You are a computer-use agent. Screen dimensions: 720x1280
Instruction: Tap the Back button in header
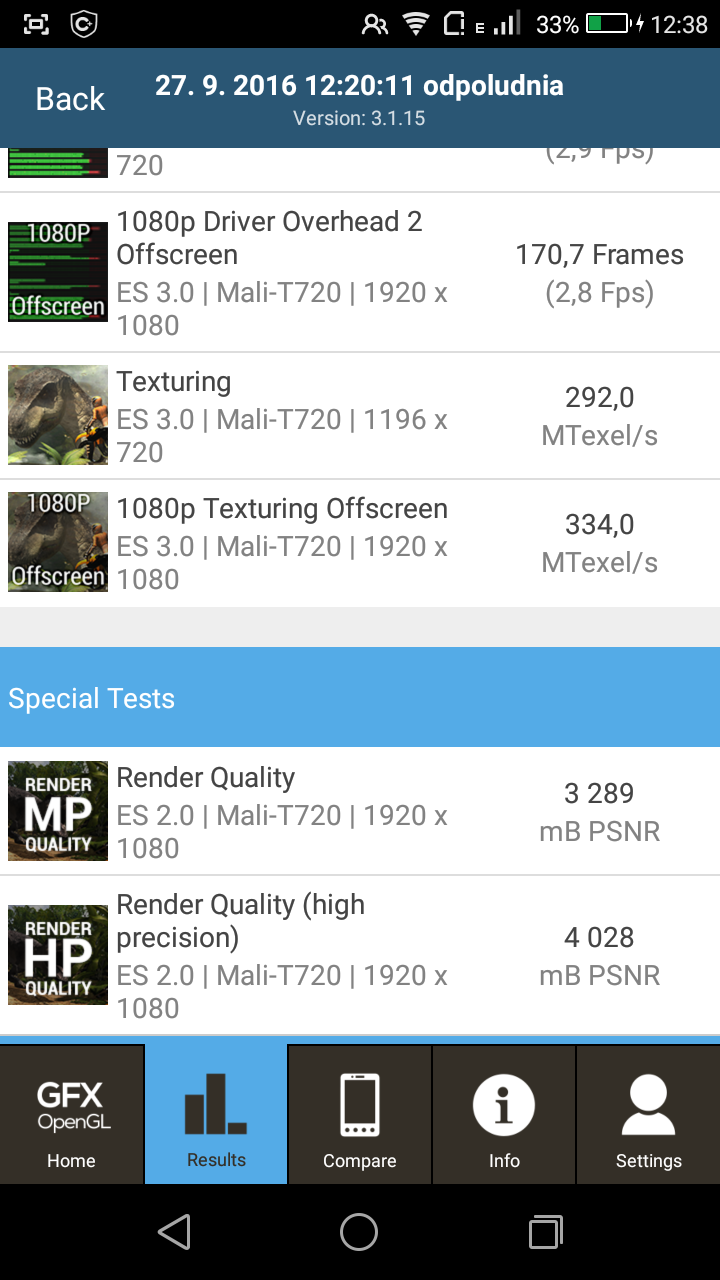coord(70,99)
